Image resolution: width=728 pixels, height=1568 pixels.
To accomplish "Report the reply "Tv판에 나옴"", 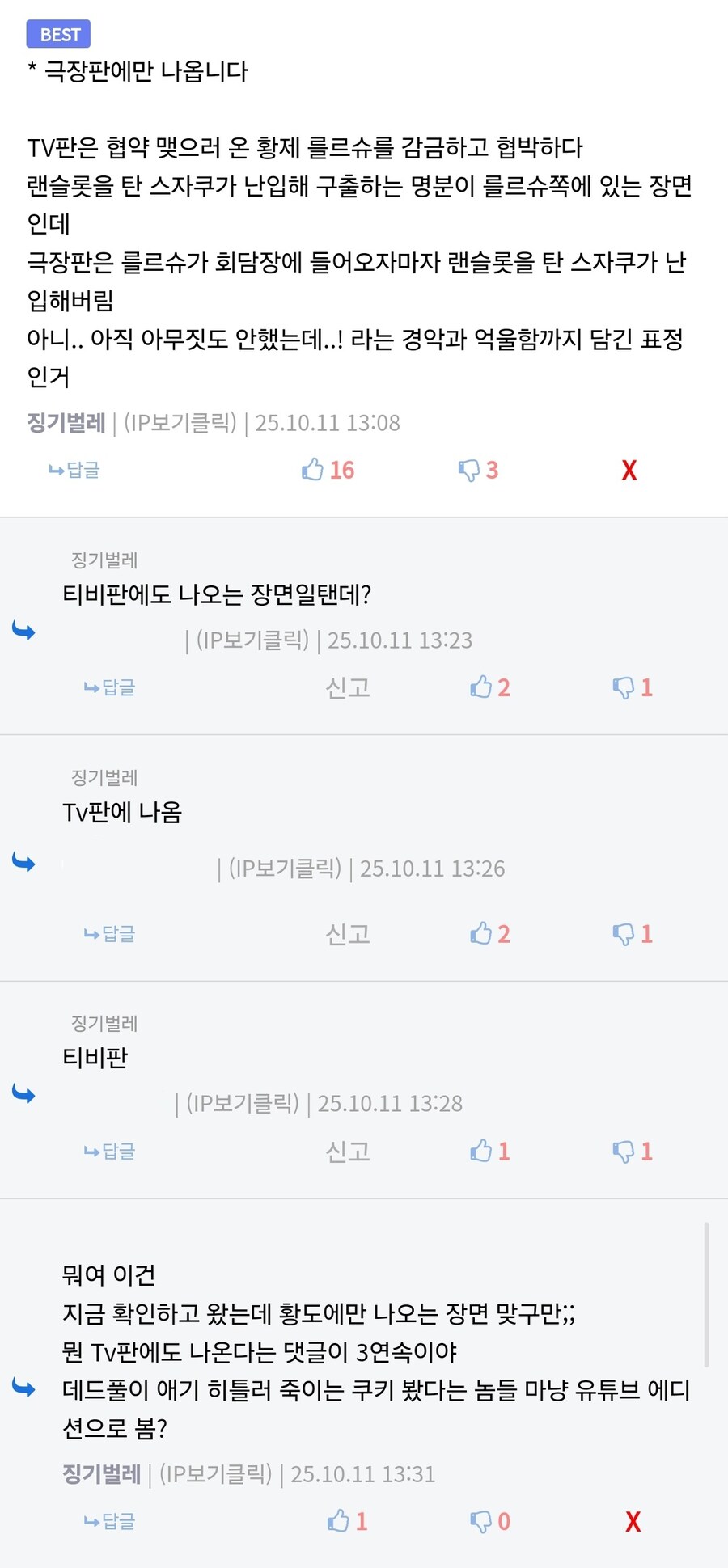I will point(348,934).
